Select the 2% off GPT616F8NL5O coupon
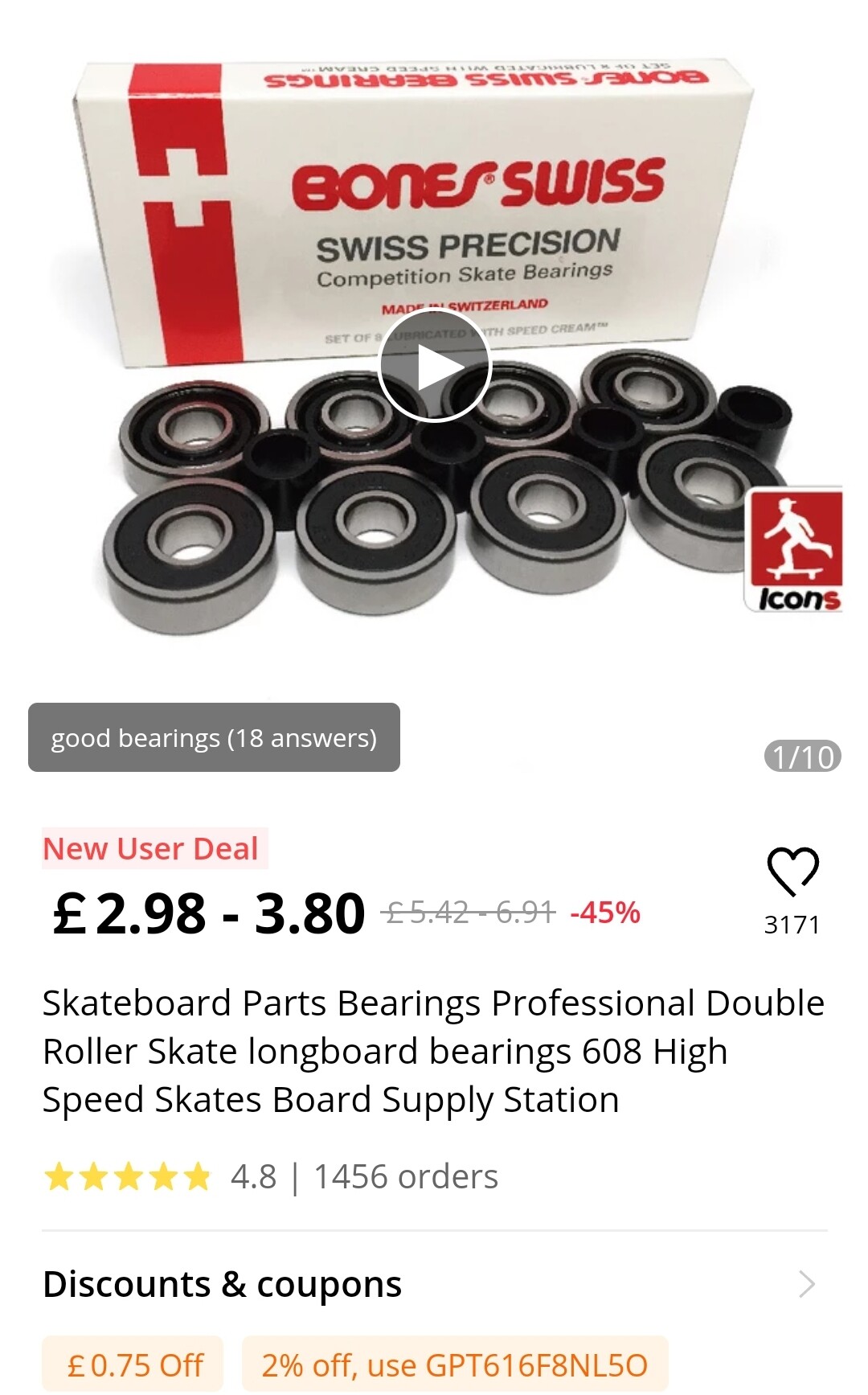This screenshot has height=1395, width=868. point(454,1364)
